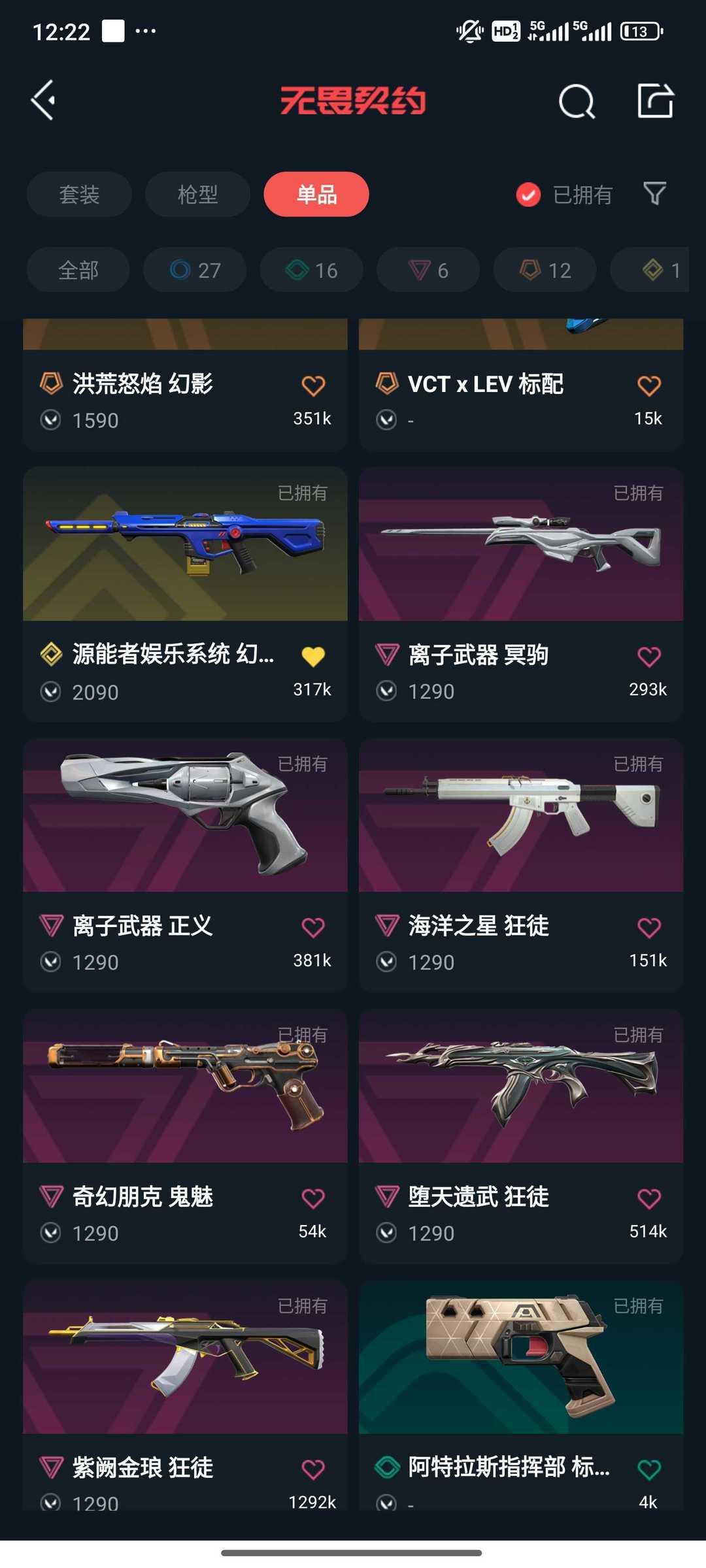The width and height of the screenshot is (706, 1568).
Task: Like the 奇幻朋克 鬼魅 skin
Action: 313,1199
